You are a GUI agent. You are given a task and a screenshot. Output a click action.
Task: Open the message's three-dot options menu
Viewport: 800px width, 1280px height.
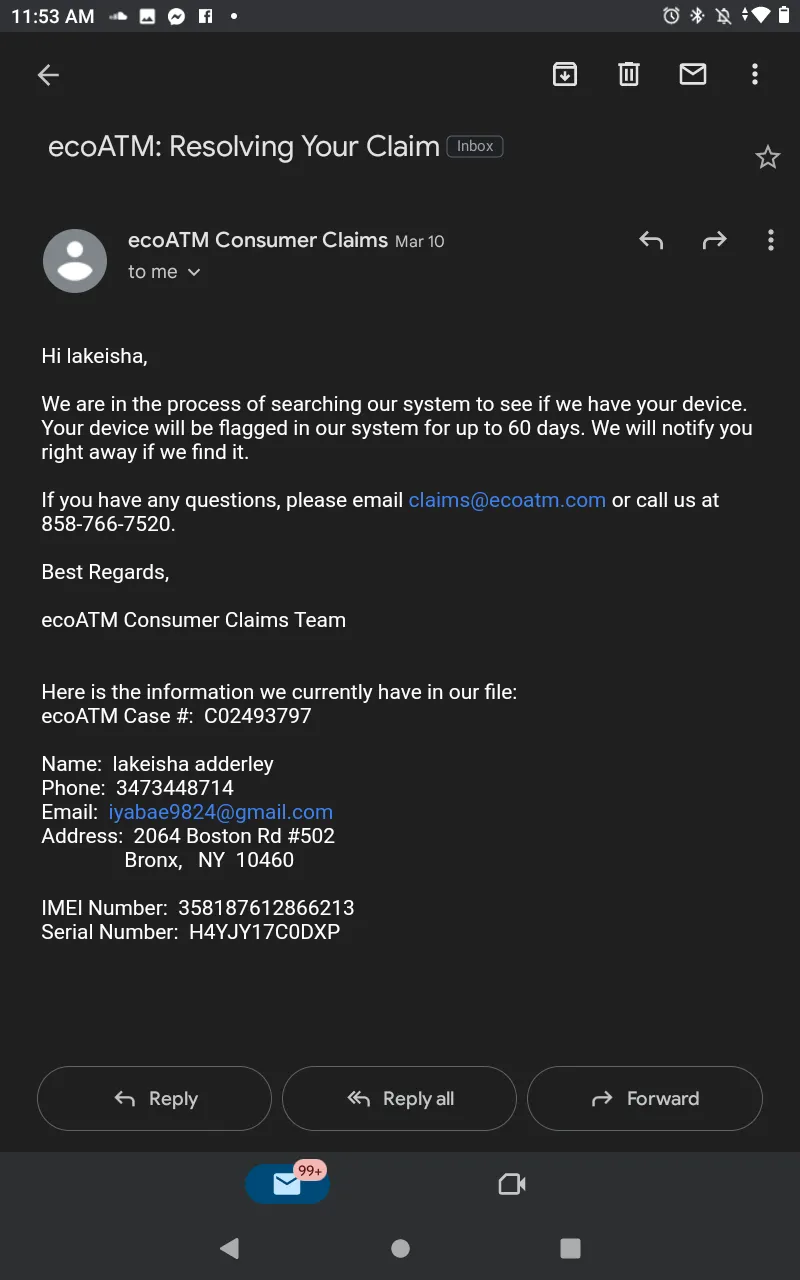pyautogui.click(x=770, y=240)
